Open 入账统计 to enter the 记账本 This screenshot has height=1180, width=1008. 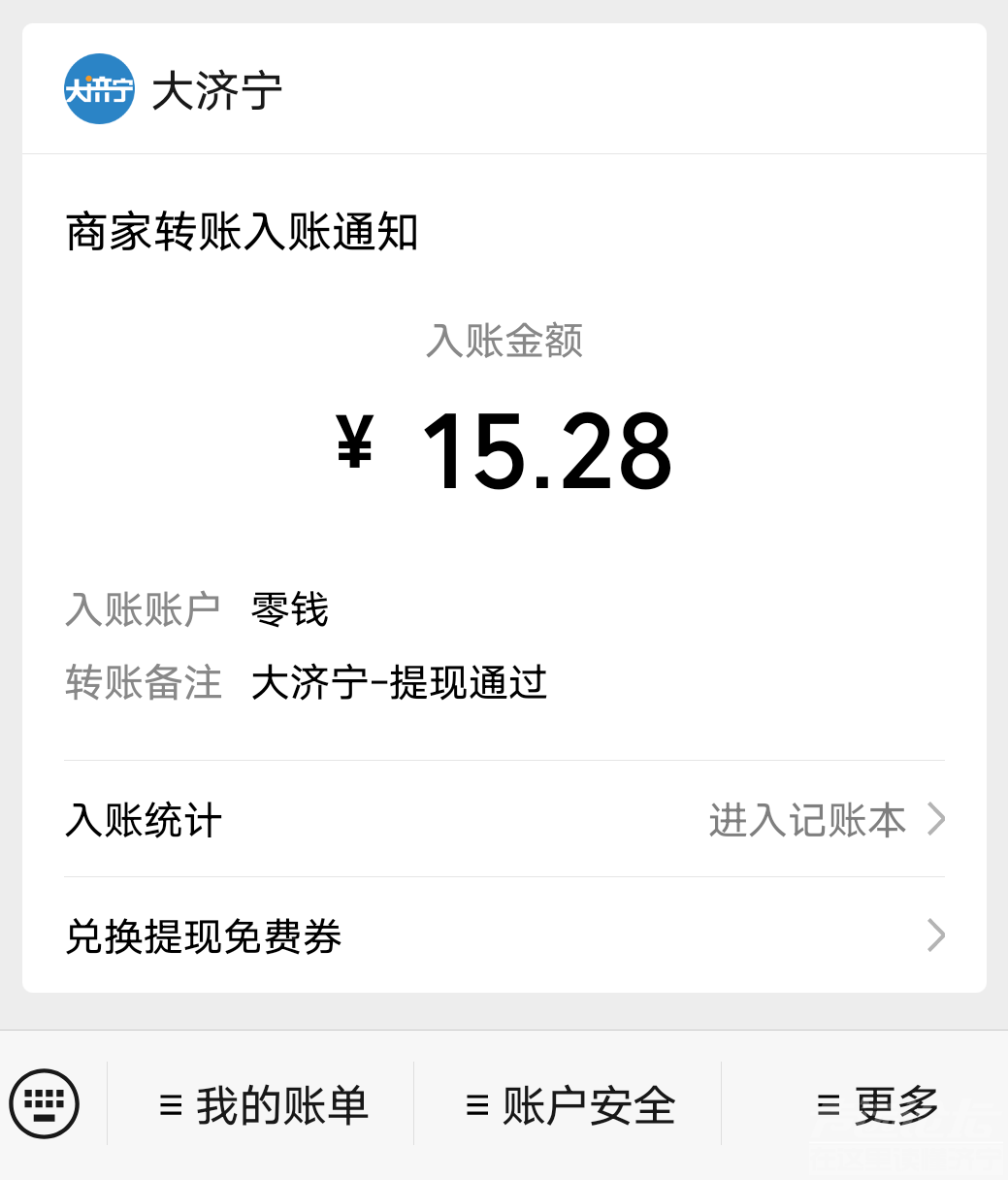tap(504, 820)
